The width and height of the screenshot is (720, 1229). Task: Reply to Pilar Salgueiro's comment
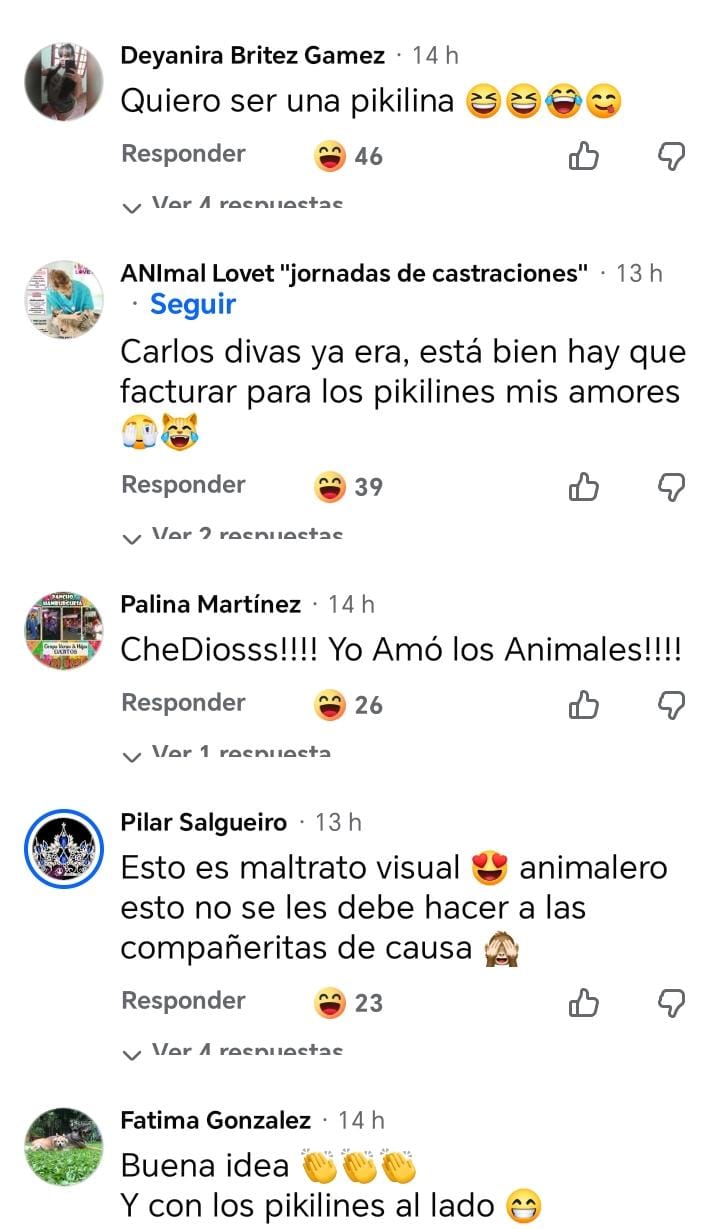[x=183, y=1001]
